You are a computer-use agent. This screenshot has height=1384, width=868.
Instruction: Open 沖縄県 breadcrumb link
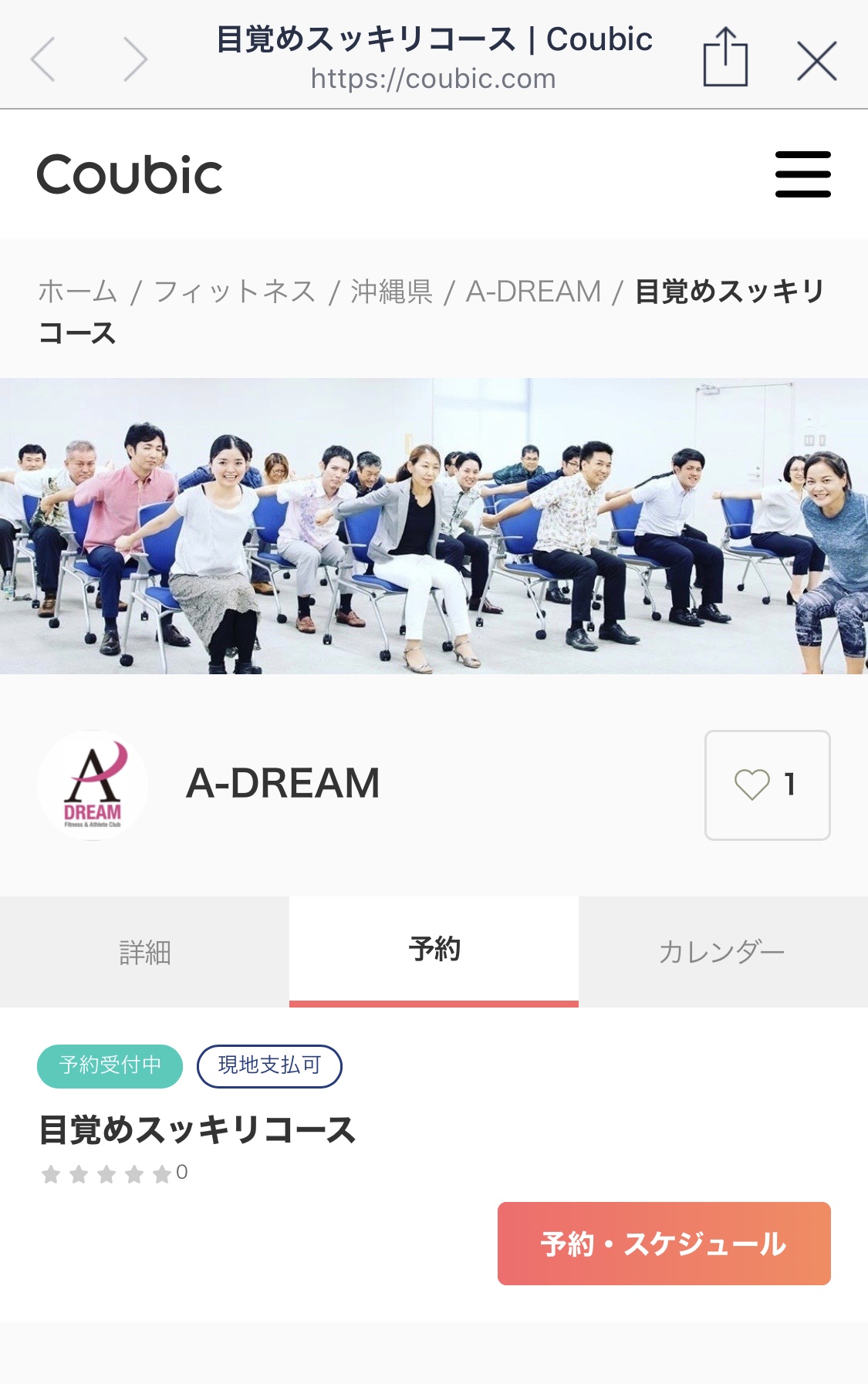[391, 292]
